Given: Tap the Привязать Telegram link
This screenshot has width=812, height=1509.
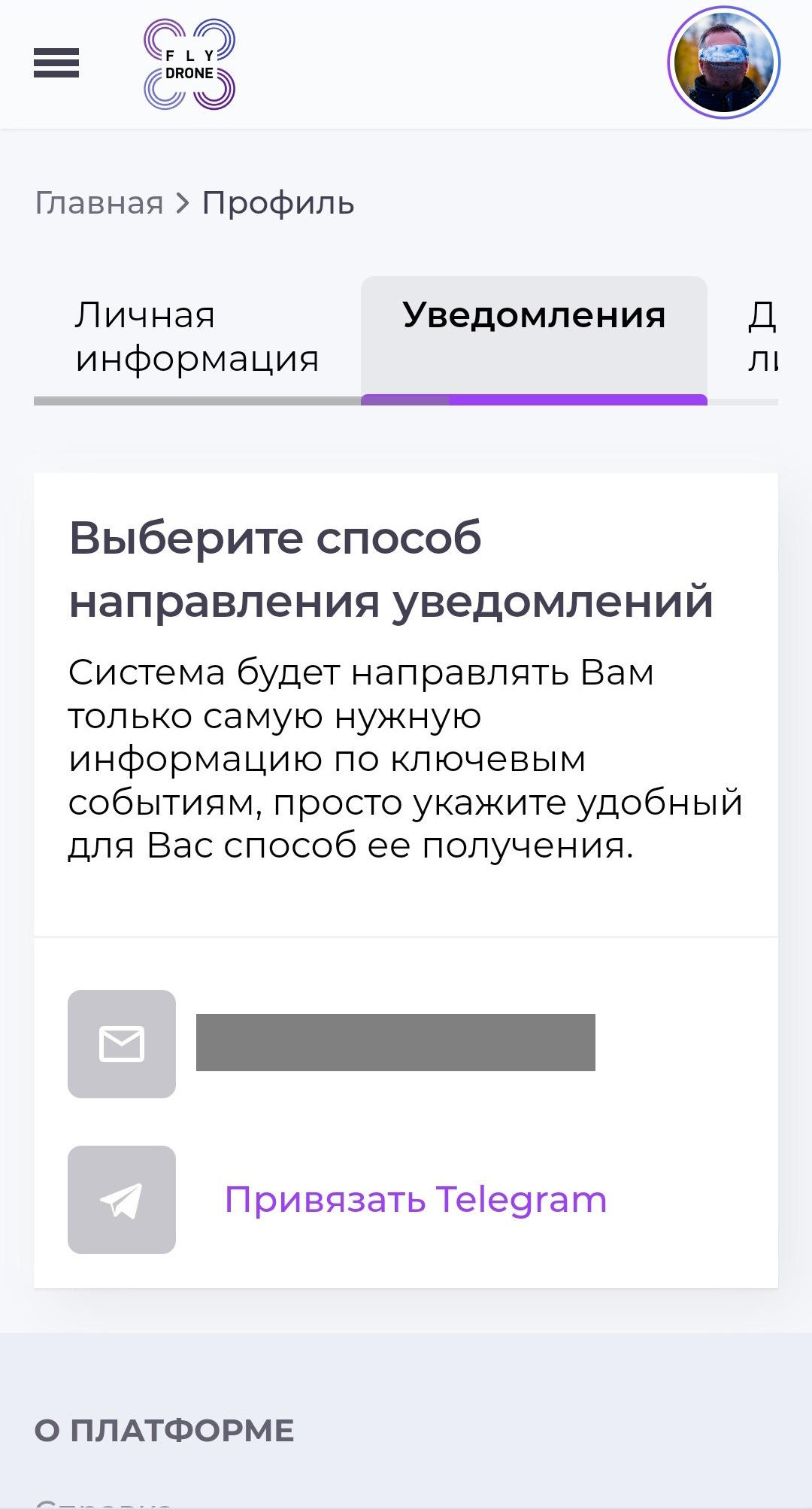Looking at the screenshot, I should coord(416,1200).
